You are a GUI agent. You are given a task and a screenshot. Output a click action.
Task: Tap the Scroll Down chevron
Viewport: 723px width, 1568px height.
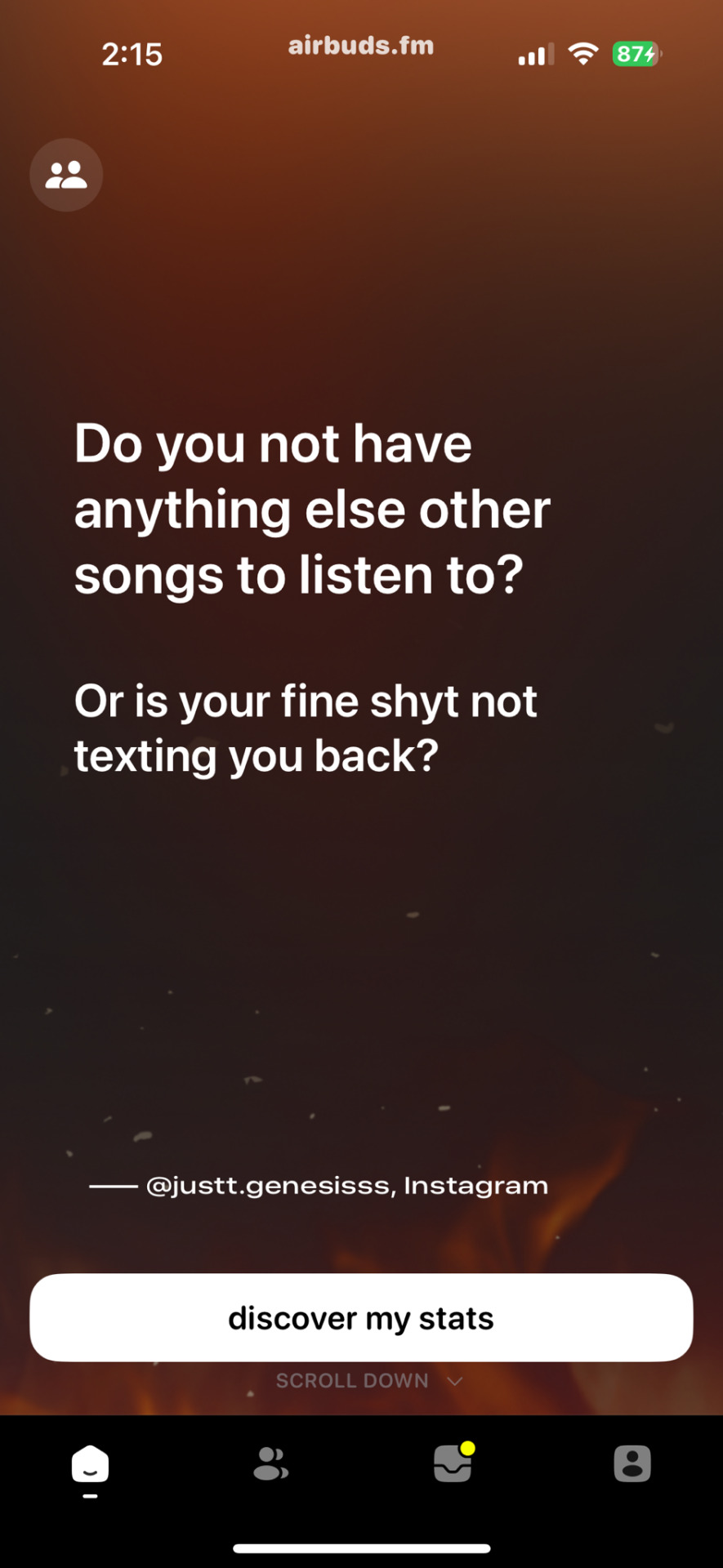455,1381
